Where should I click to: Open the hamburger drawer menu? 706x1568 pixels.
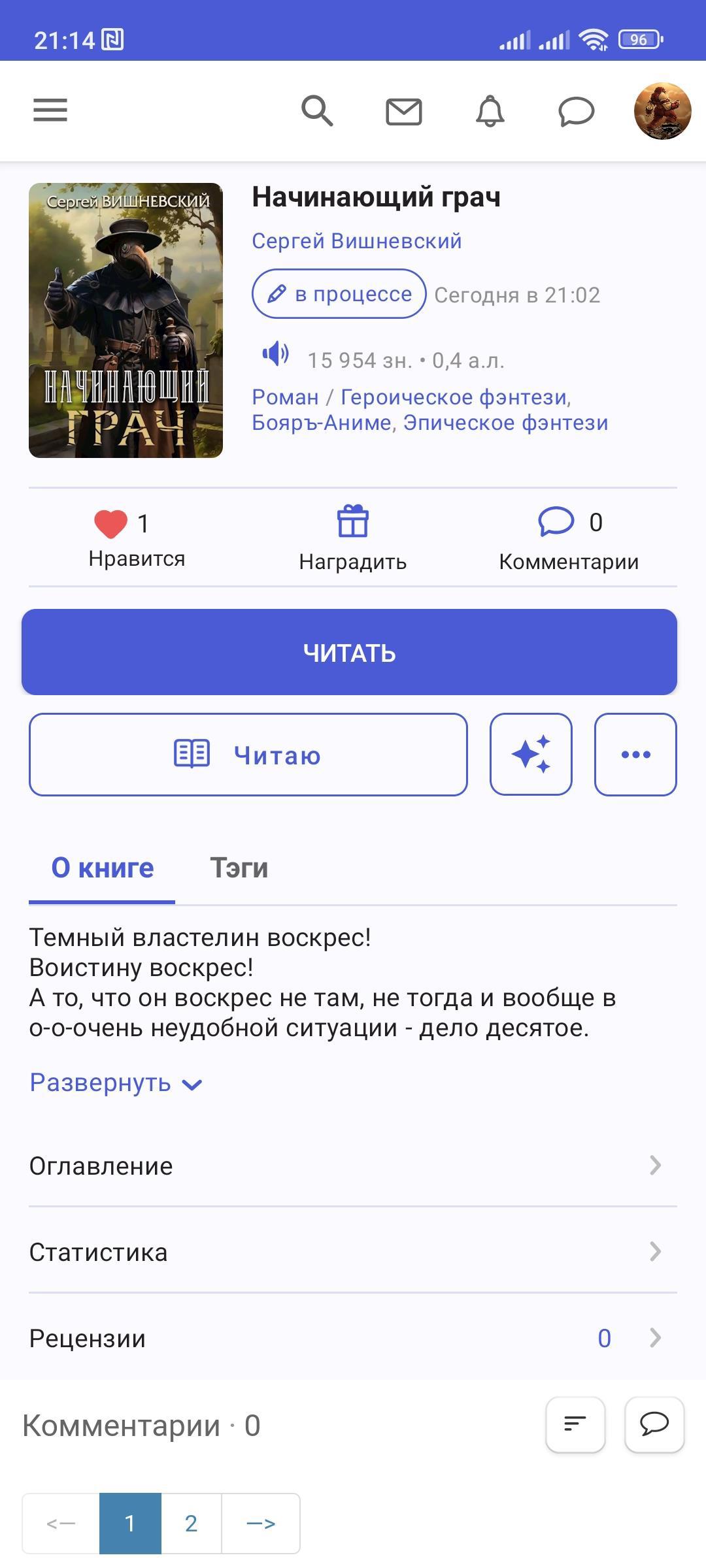tap(50, 110)
